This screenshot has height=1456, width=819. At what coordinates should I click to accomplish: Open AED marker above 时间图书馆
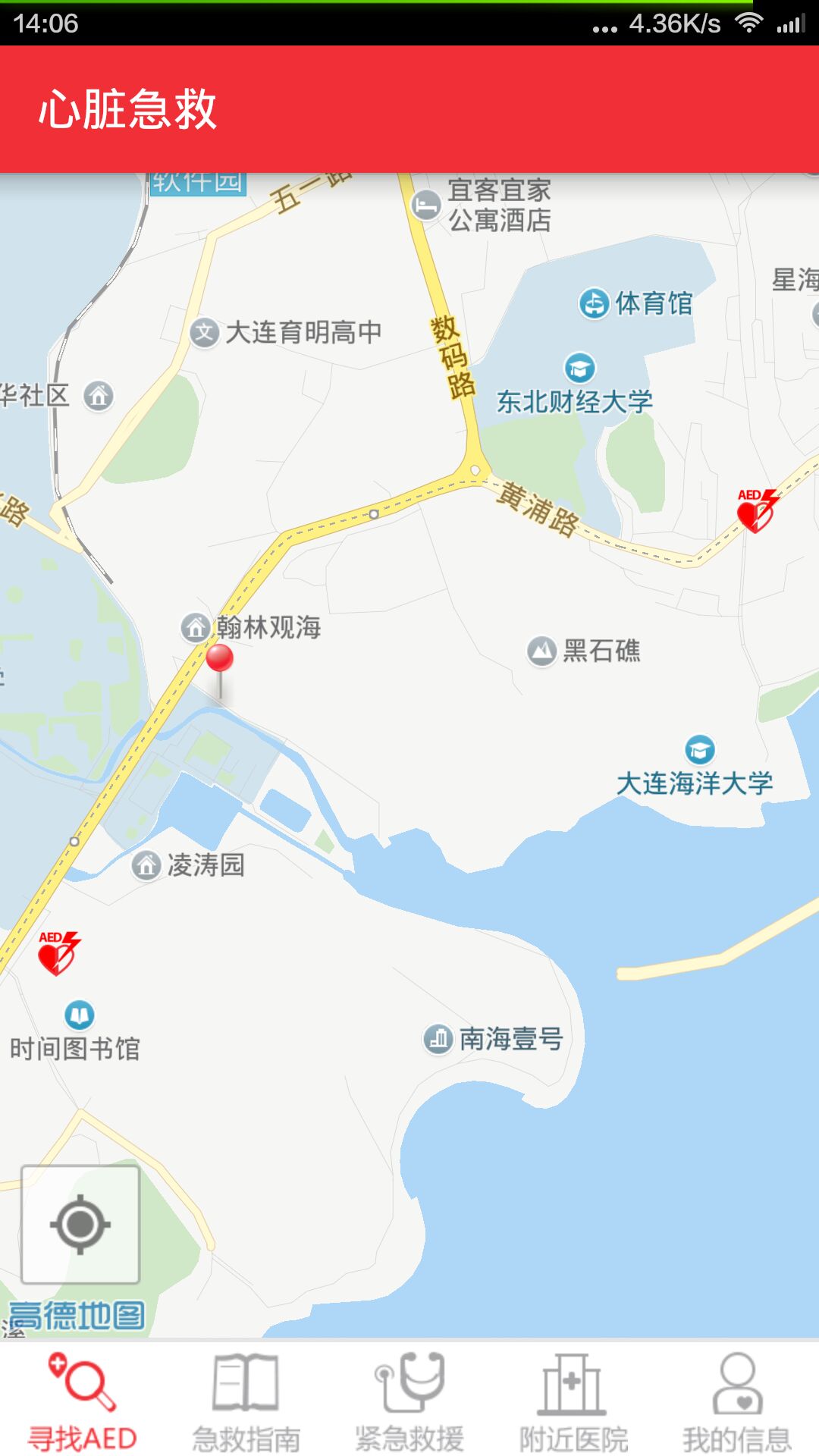click(x=58, y=953)
